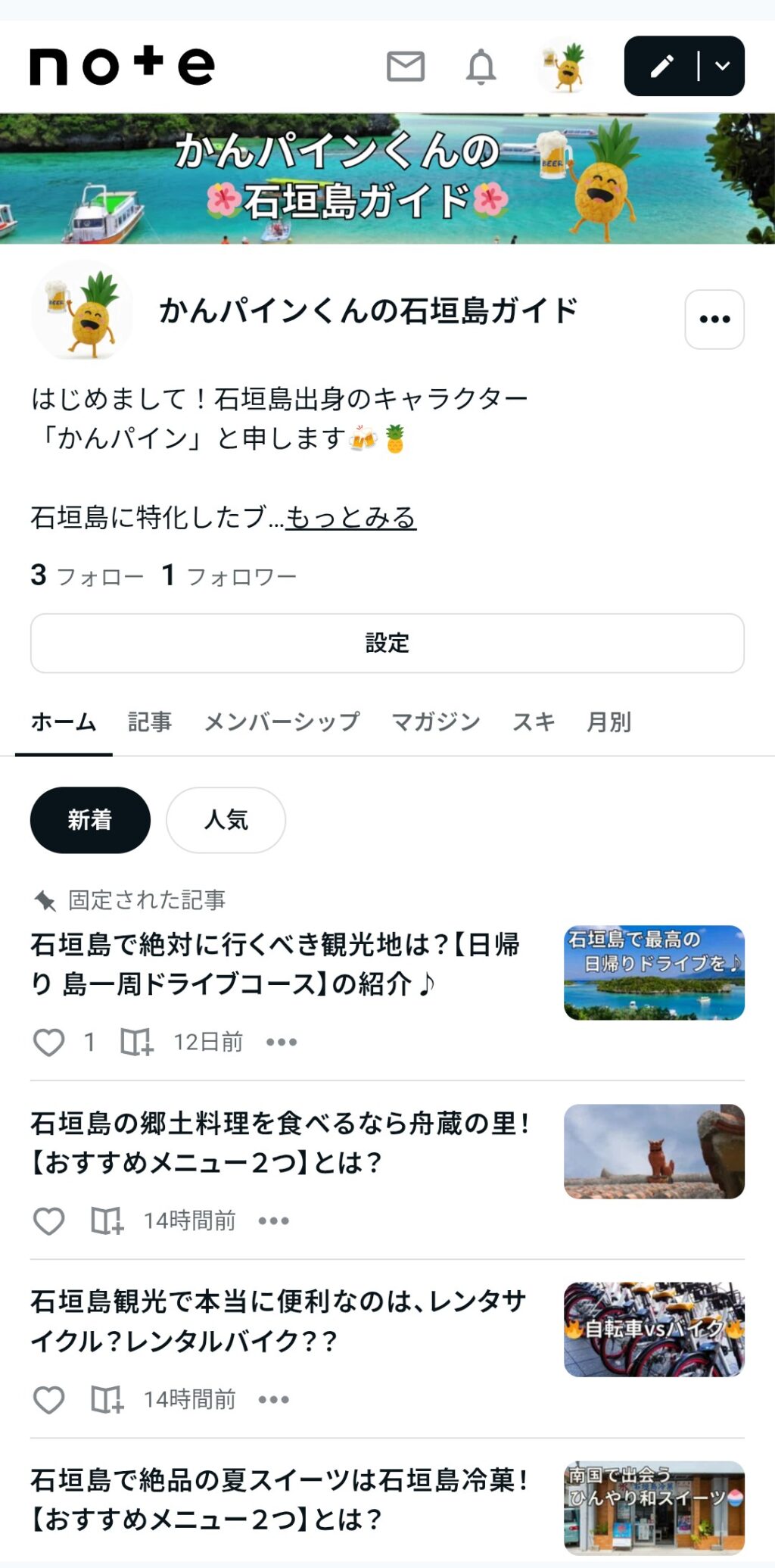
Task: Switch to the 月別 tab
Action: pyautogui.click(x=608, y=722)
